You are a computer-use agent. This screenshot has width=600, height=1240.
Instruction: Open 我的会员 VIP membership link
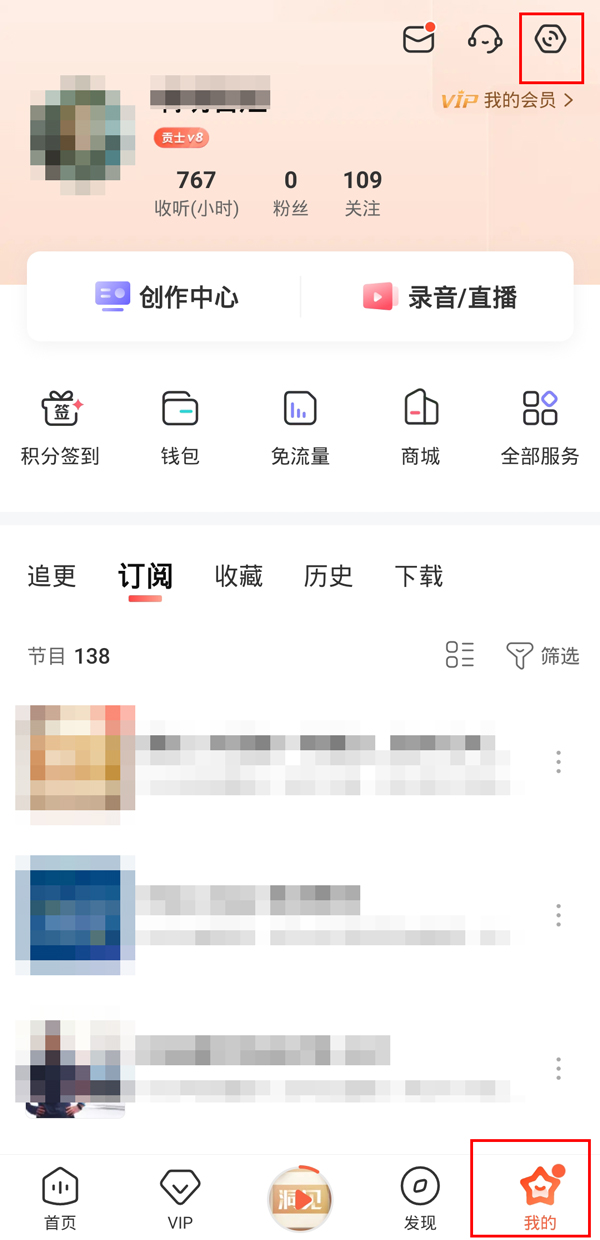tap(508, 100)
